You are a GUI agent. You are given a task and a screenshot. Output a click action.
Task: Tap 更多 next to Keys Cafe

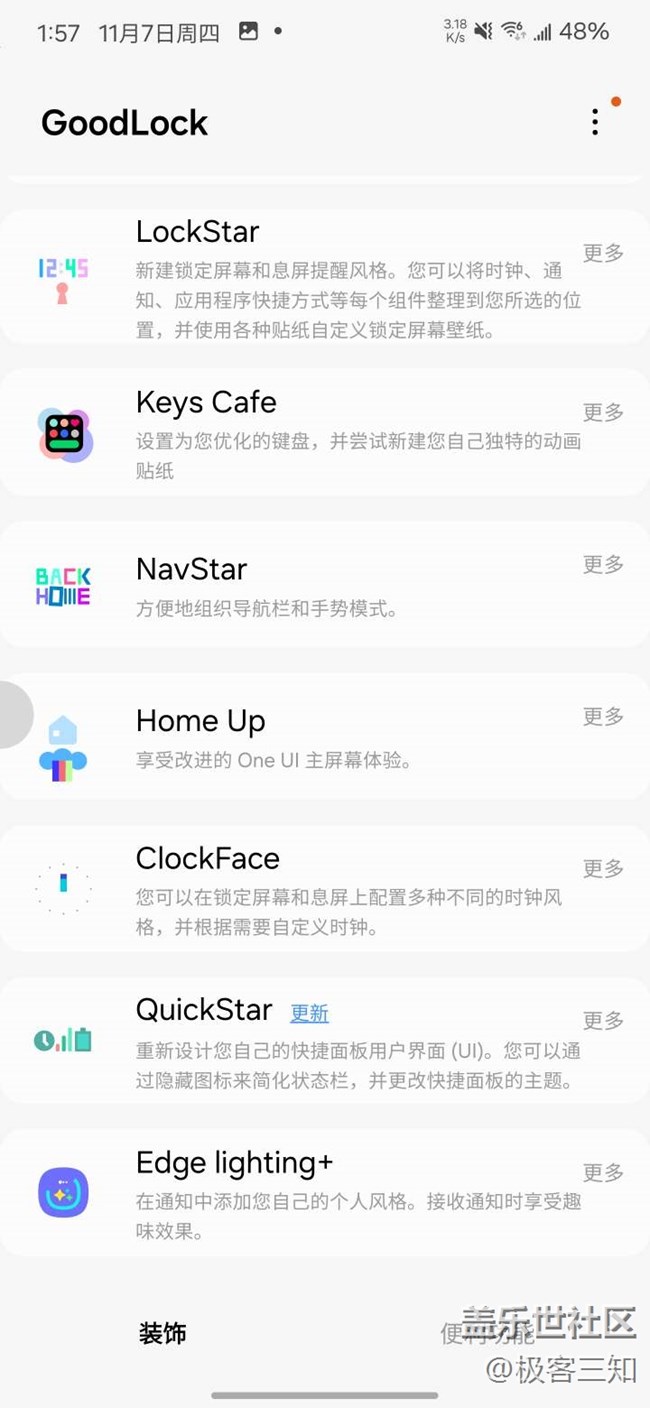point(603,412)
